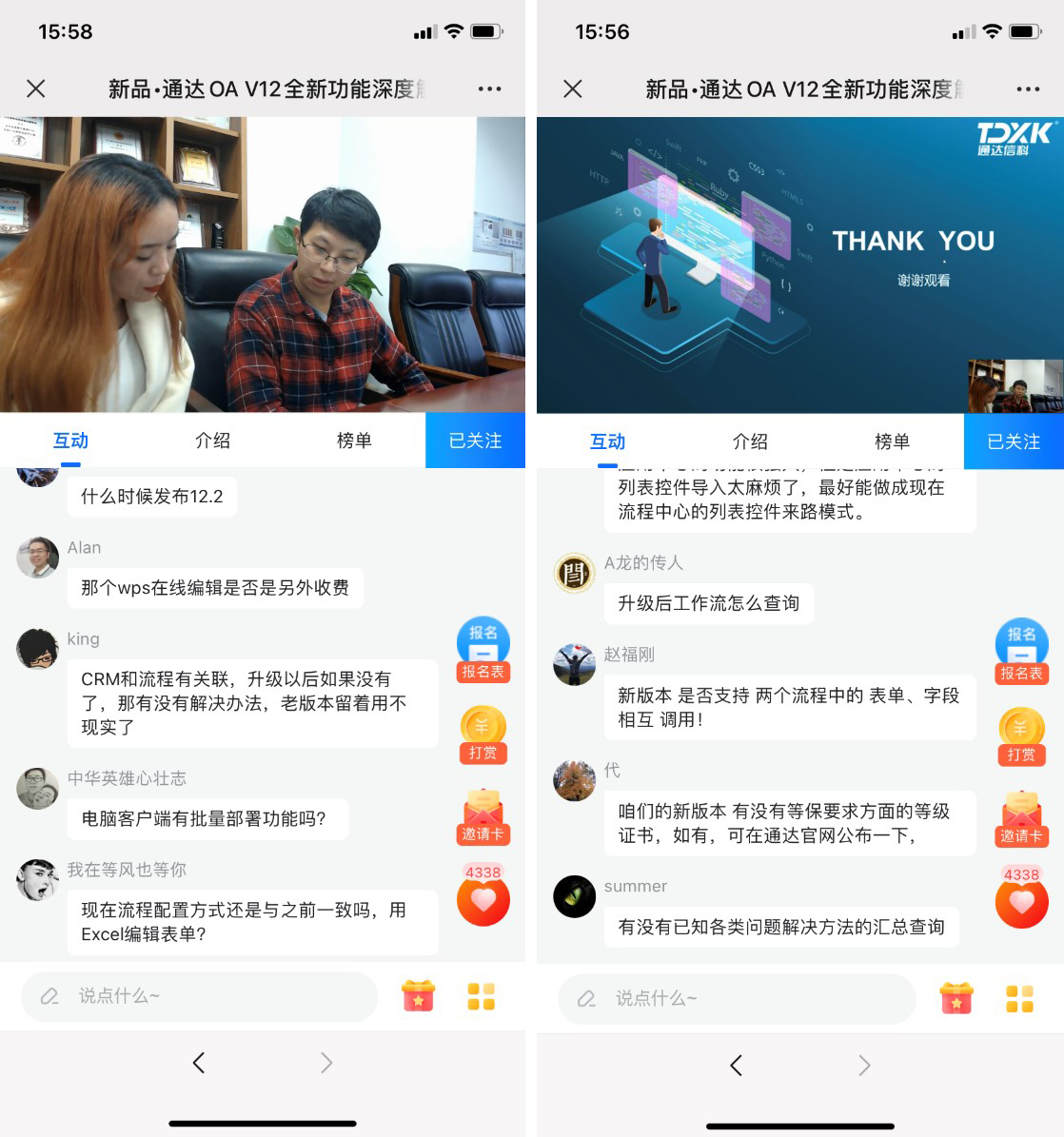1064x1137 pixels.
Task: Close the live page on the 15:58 screen
Action: tap(36, 88)
